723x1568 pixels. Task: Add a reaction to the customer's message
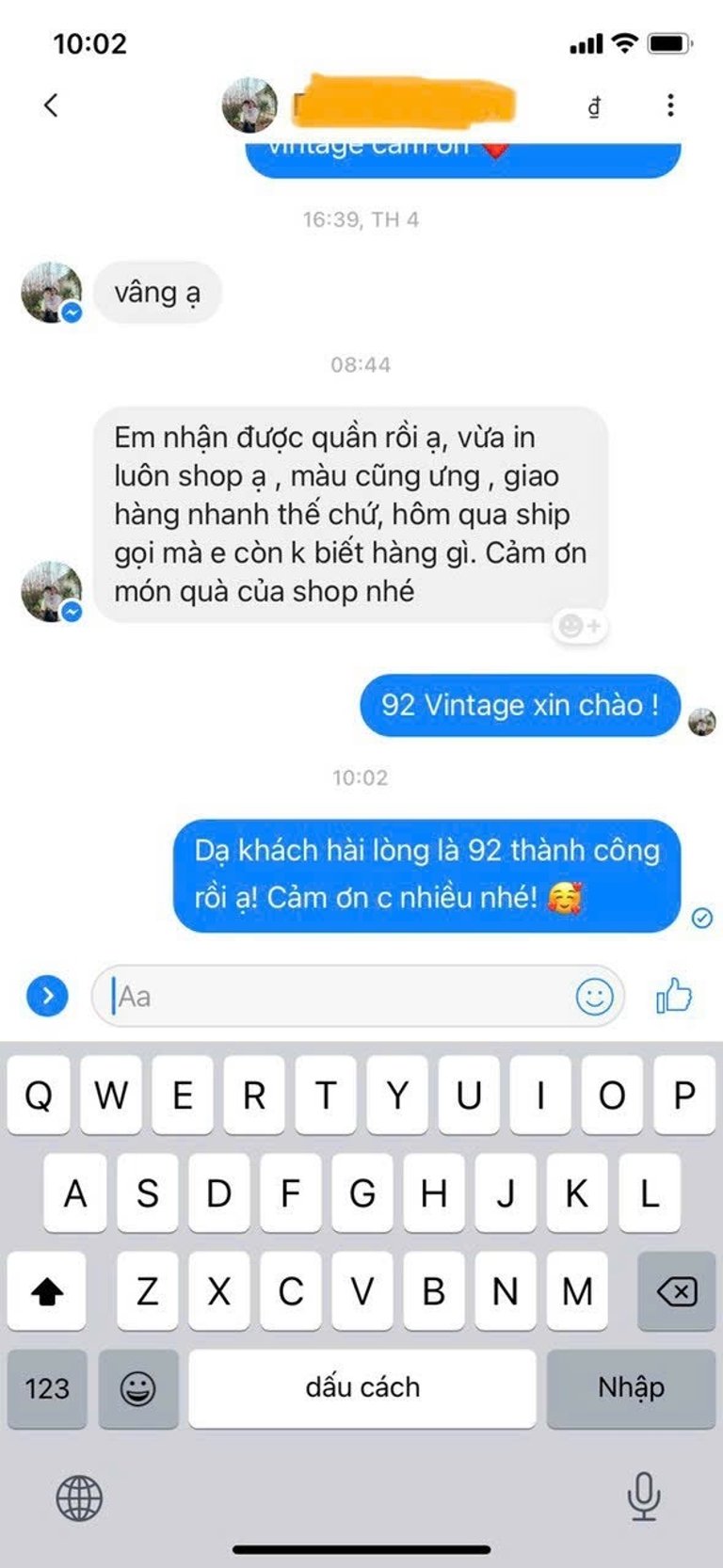coord(579,626)
